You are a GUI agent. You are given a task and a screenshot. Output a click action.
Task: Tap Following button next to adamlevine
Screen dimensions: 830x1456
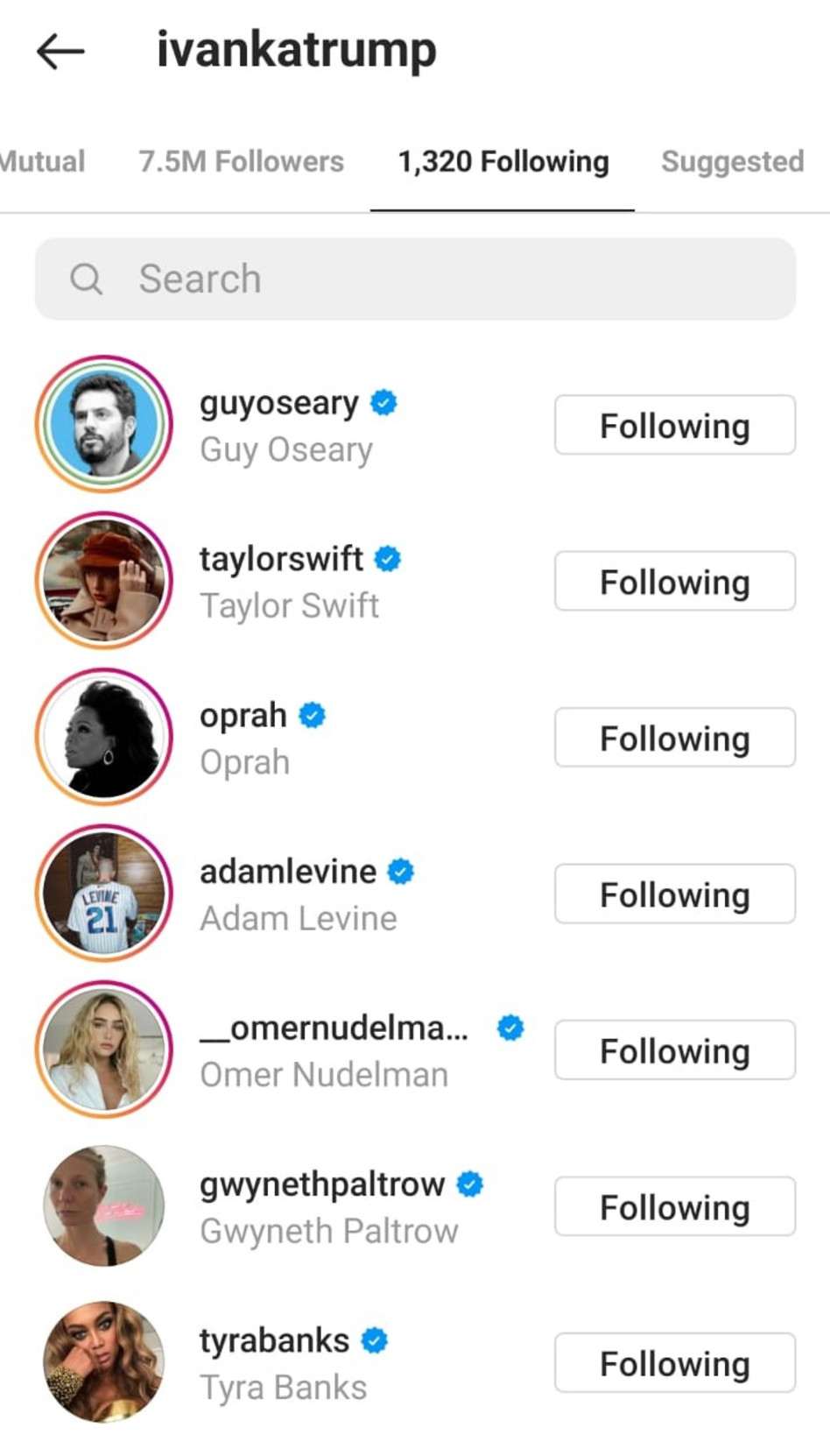[x=674, y=894]
